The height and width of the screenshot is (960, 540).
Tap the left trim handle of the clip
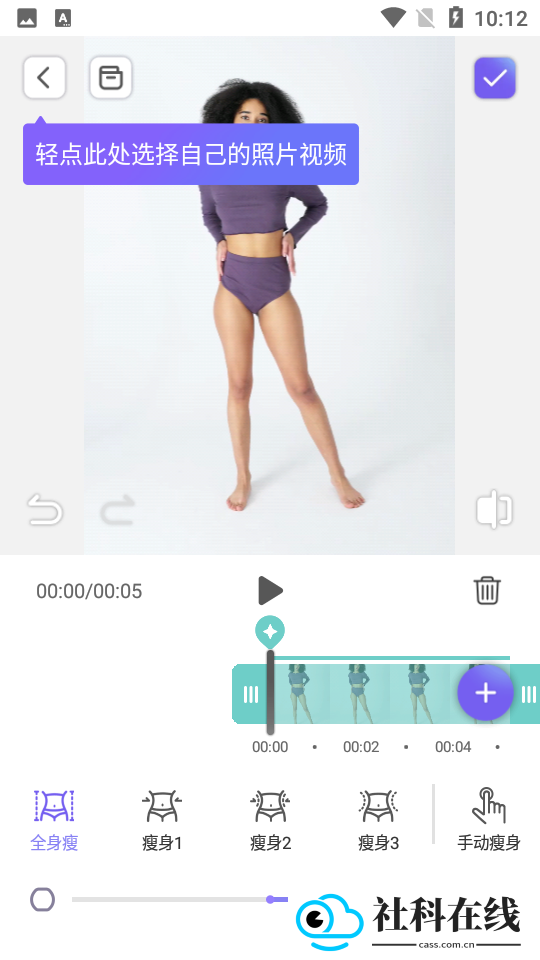[250, 694]
